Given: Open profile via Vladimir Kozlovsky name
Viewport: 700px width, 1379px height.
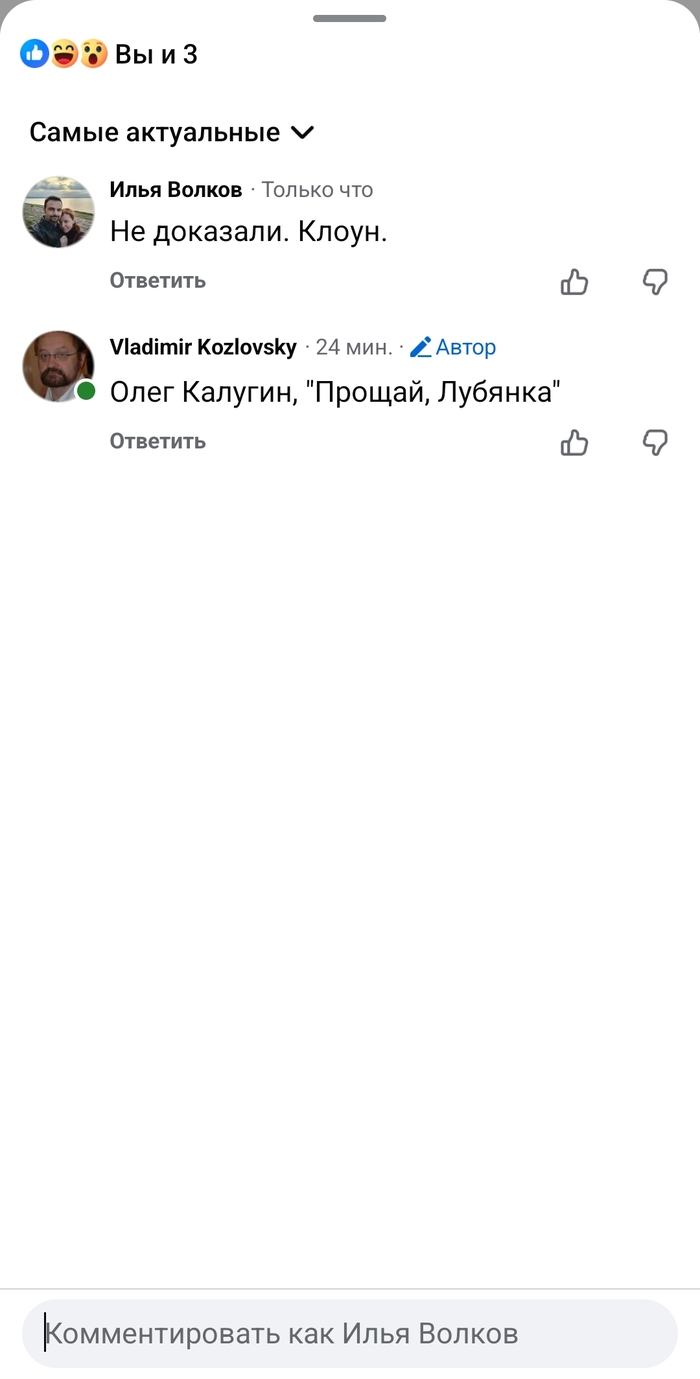Looking at the screenshot, I should point(203,347).
